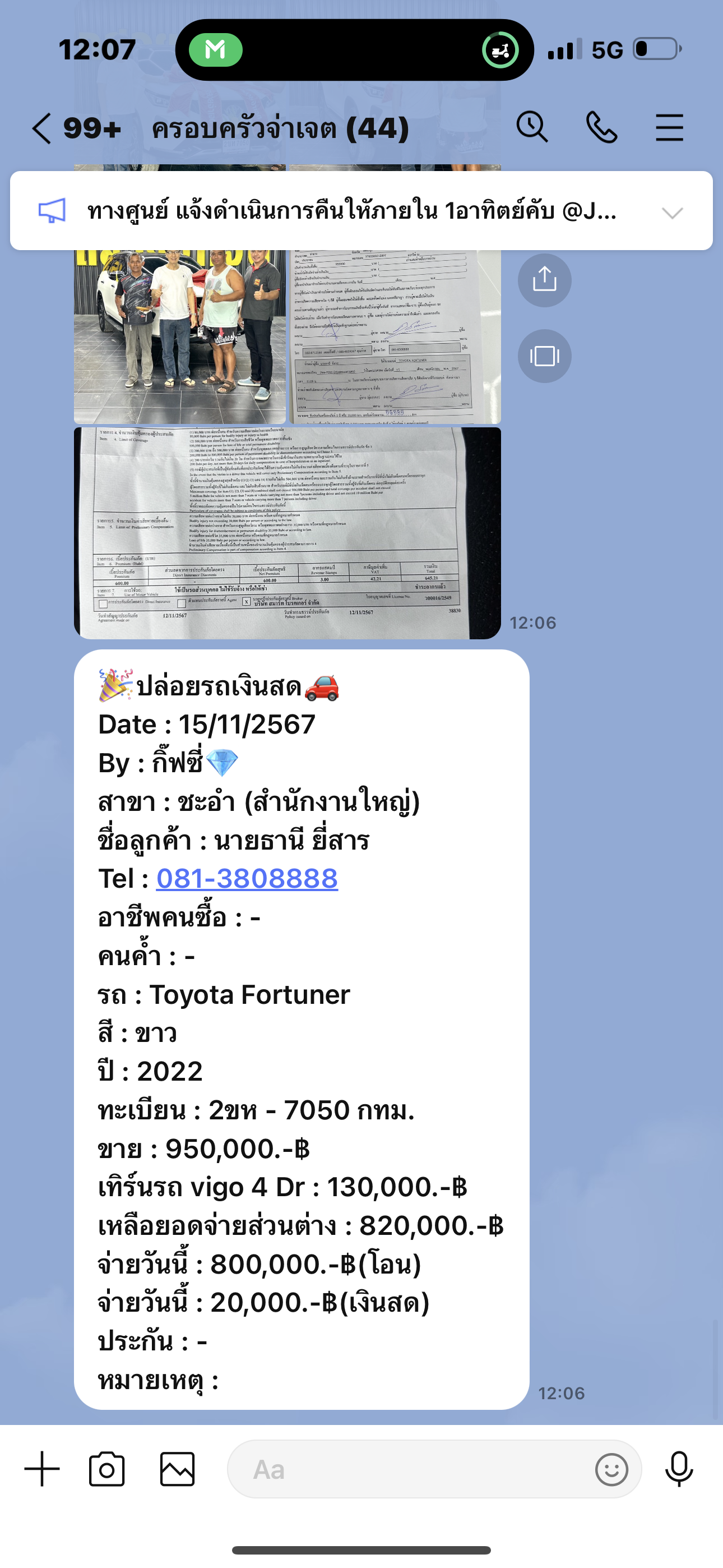Open the signed contract document photo

[x=395, y=336]
